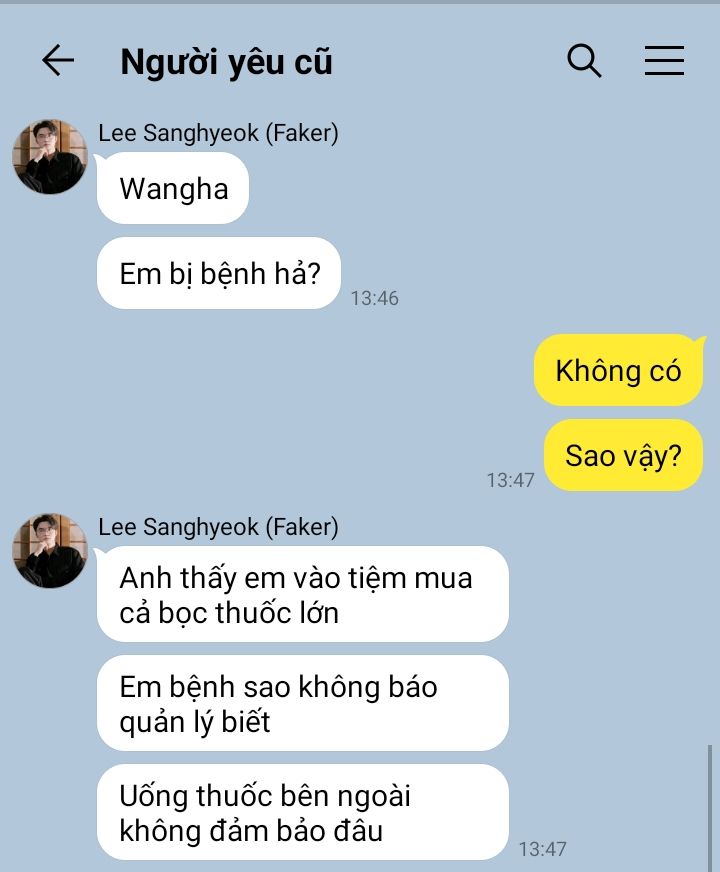Go back from the Người yêu cũ chat
Image resolution: width=720 pixels, height=872 pixels.
[x=58, y=61]
